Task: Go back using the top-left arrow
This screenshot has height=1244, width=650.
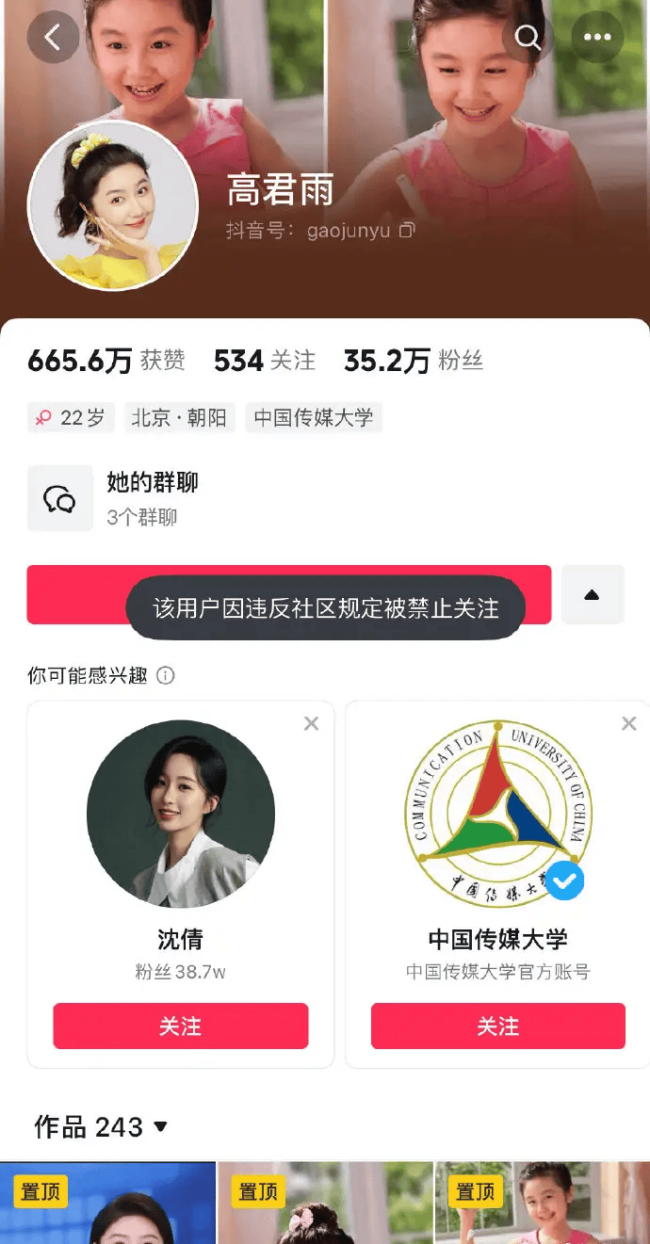Action: pos(53,38)
